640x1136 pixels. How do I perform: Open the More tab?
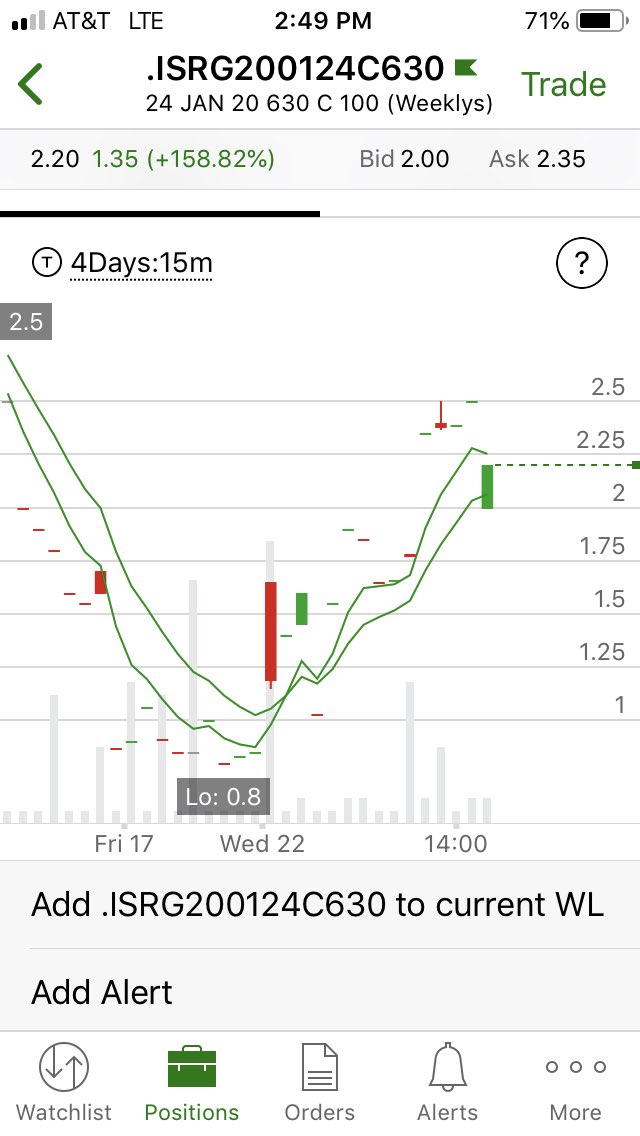point(575,1084)
